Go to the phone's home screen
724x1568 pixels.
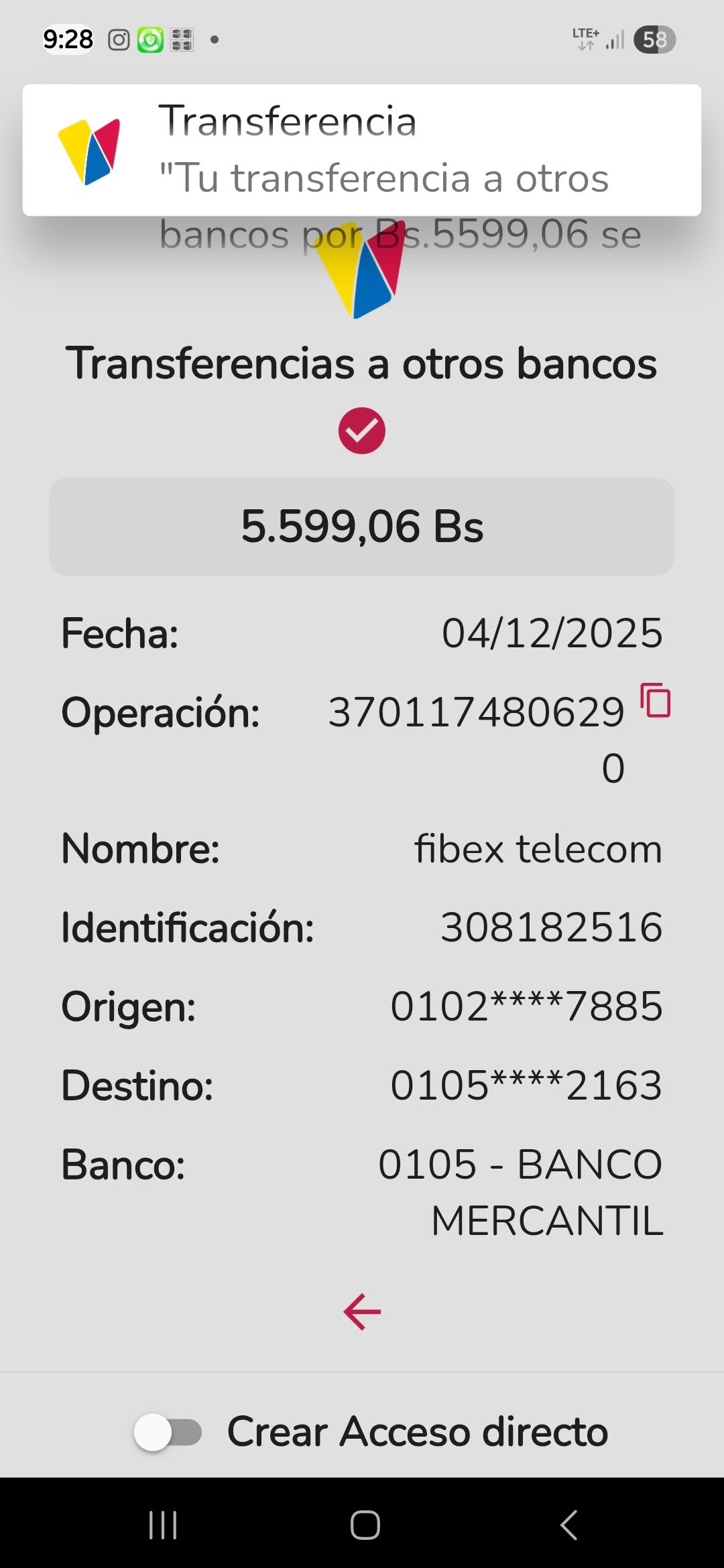(365, 1525)
